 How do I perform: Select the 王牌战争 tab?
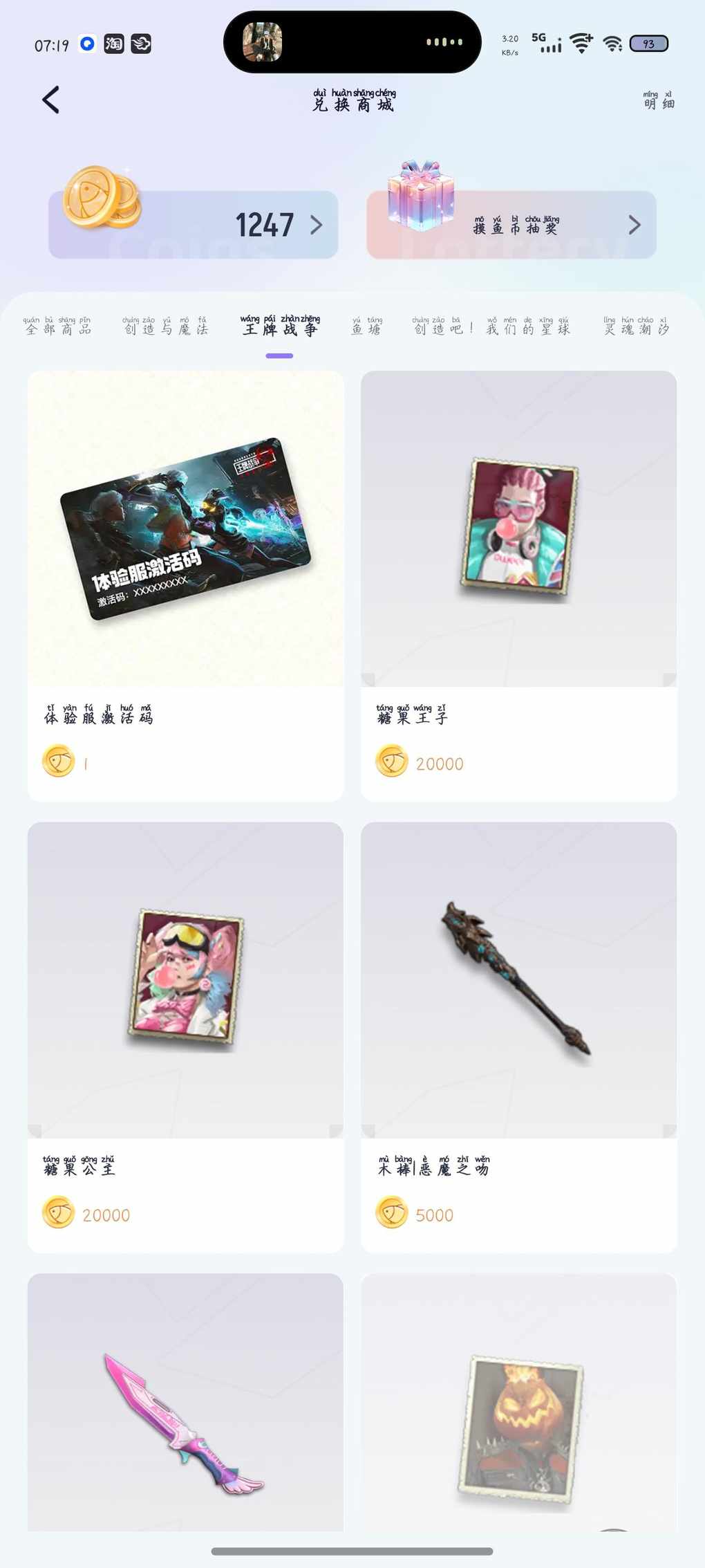(280, 326)
